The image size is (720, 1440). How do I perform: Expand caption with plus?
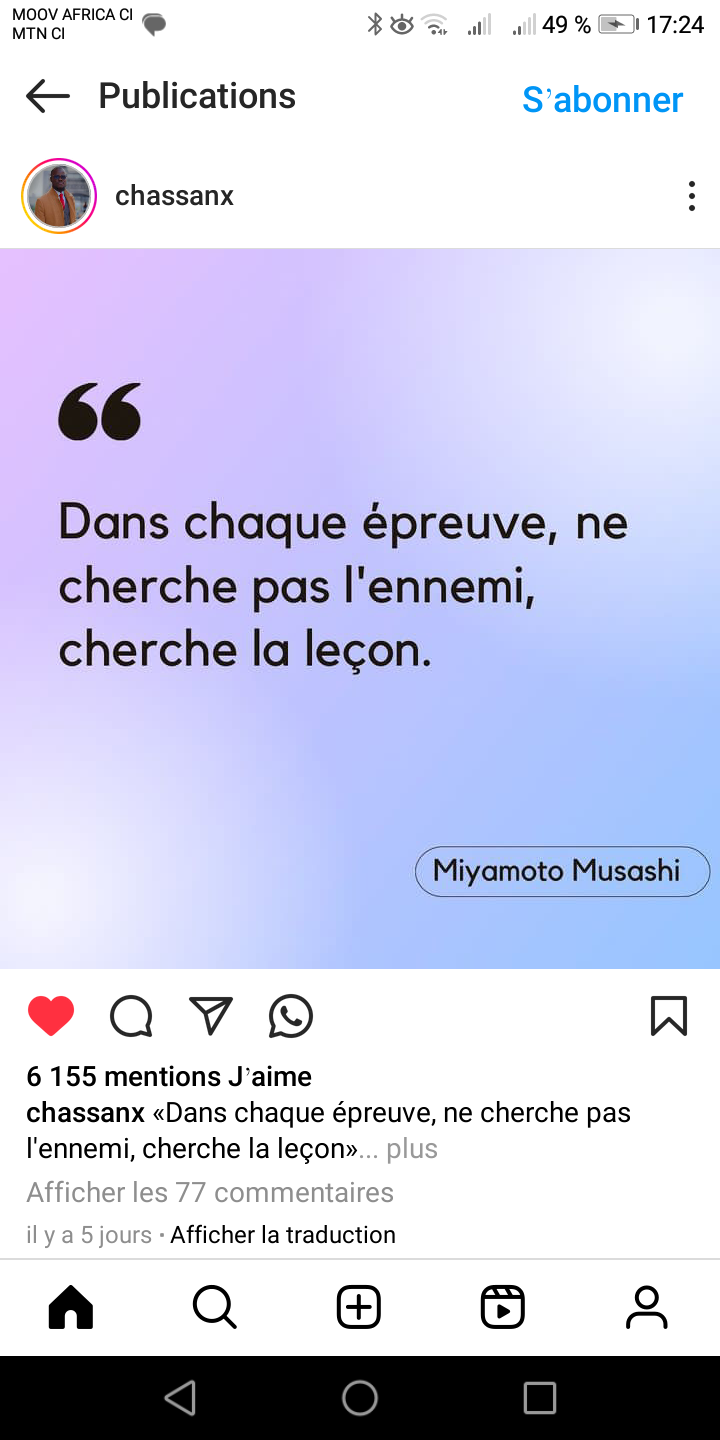point(412,1149)
